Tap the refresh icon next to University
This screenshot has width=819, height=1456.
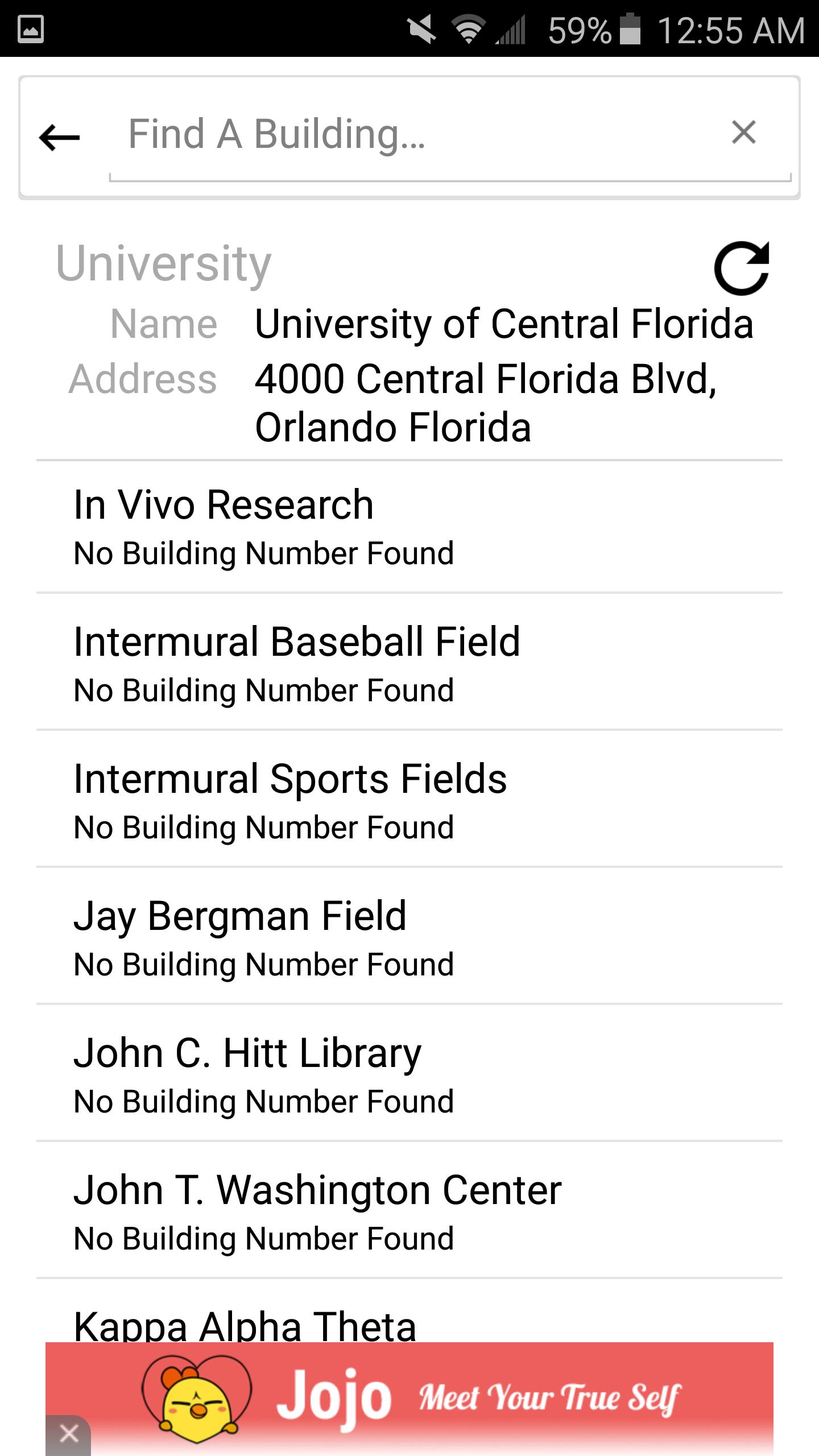pyautogui.click(x=742, y=267)
